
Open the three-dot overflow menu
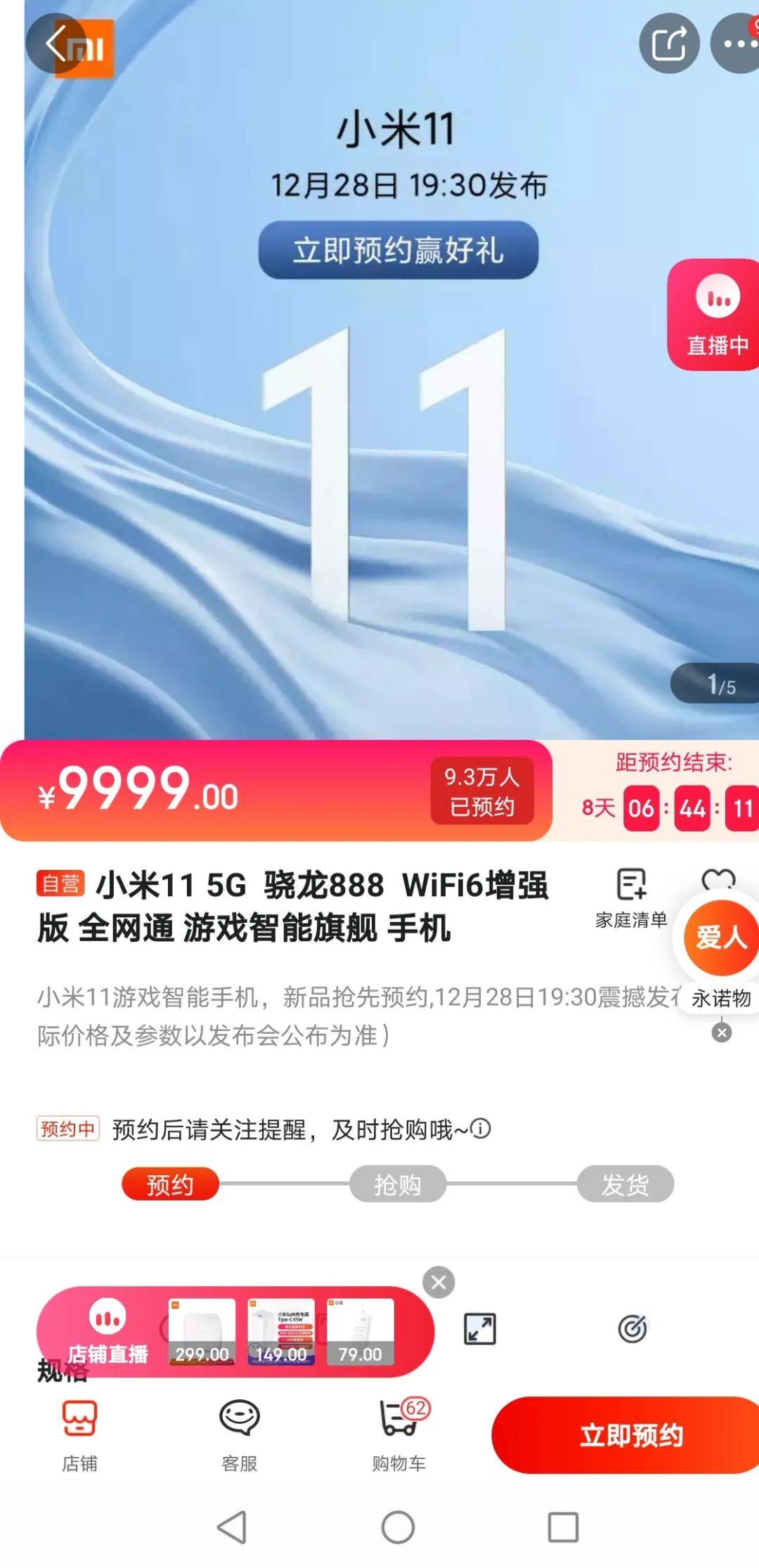(737, 44)
